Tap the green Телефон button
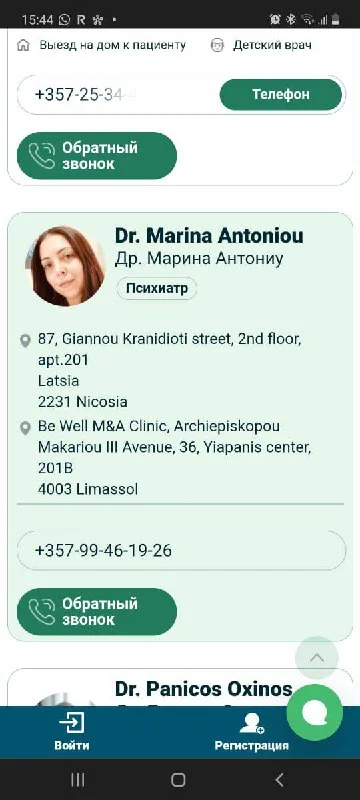This screenshot has height=800, width=360. [x=280, y=94]
